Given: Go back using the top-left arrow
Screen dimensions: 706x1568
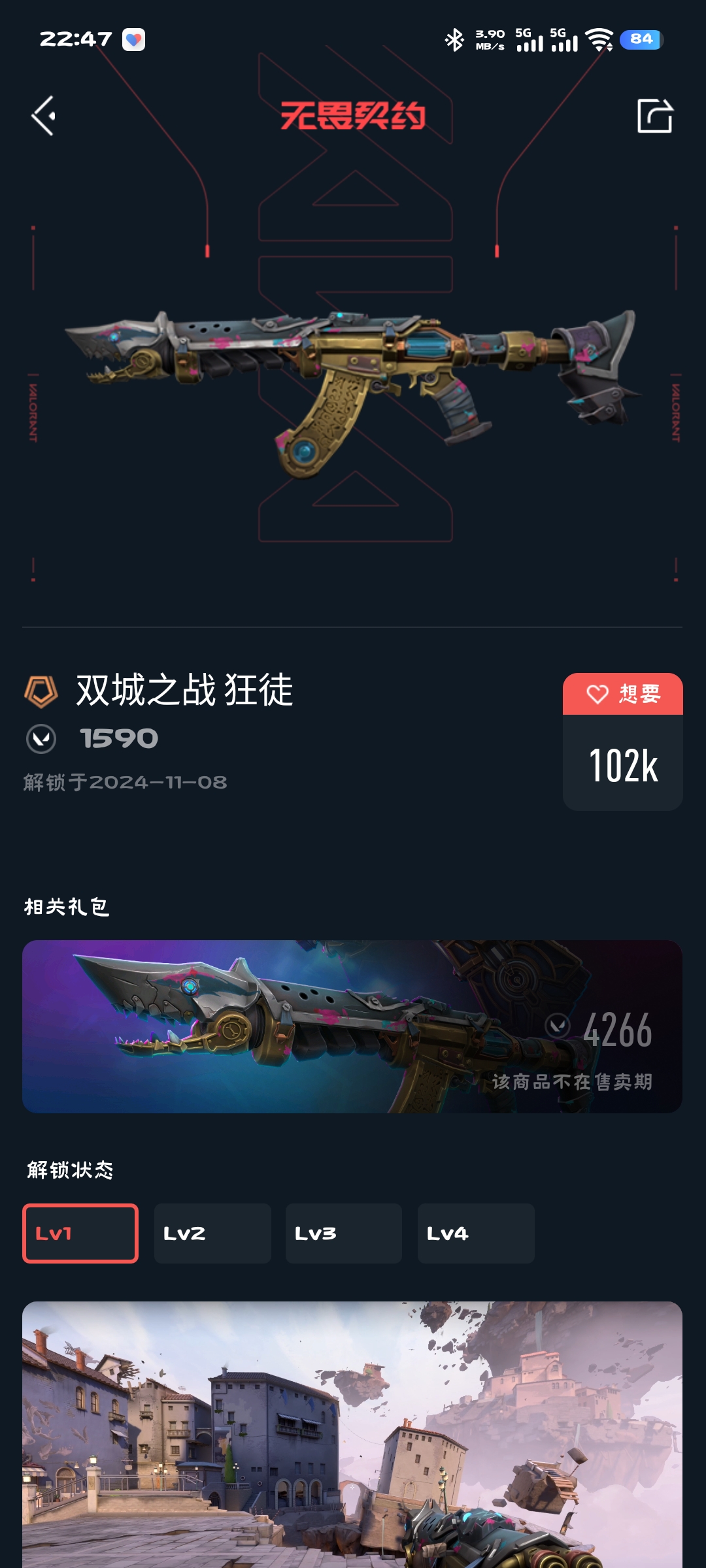Looking at the screenshot, I should [44, 116].
